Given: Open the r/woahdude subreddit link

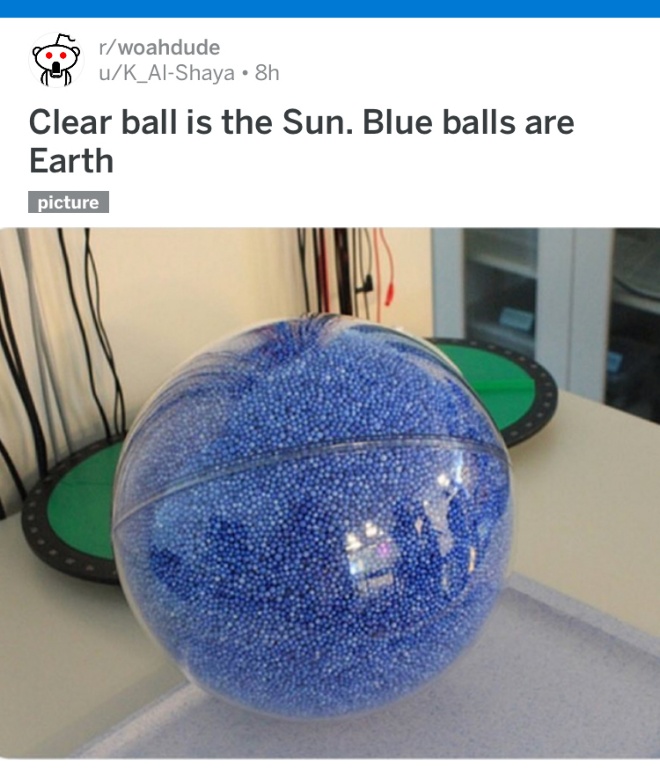Looking at the screenshot, I should click(158, 48).
